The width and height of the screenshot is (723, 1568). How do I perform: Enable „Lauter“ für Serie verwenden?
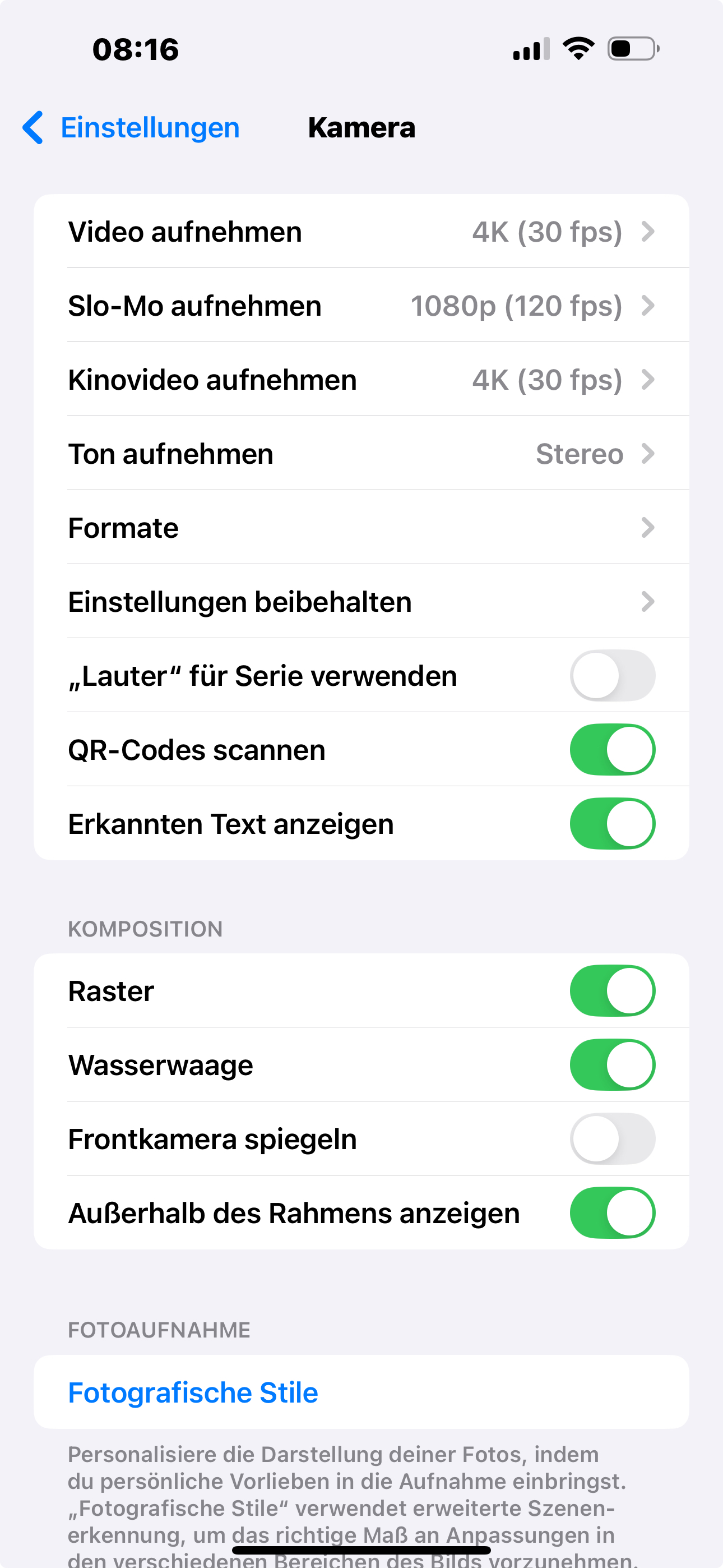click(611, 676)
